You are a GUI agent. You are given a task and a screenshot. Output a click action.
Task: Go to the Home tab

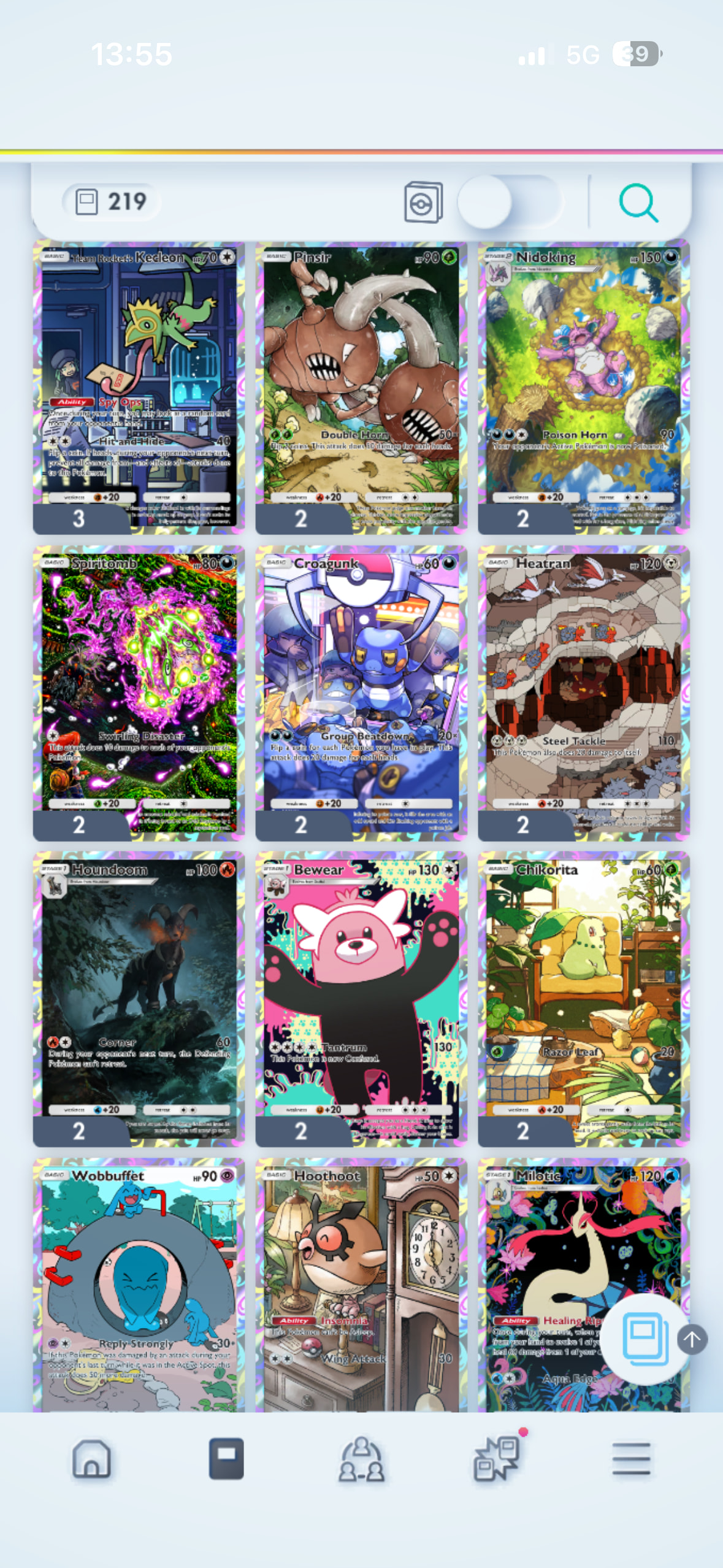point(92,1458)
